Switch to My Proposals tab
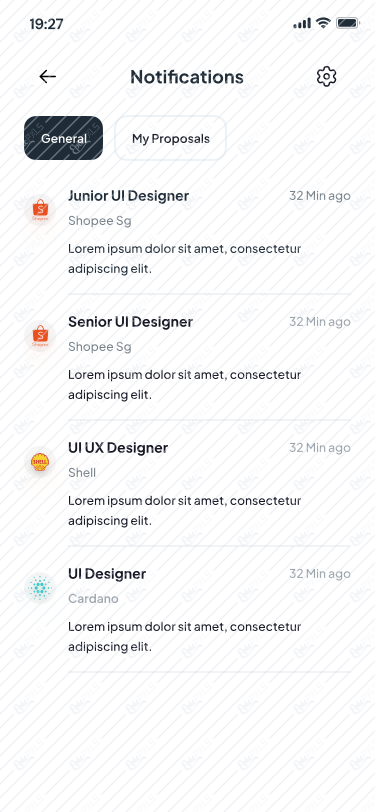 pos(170,138)
